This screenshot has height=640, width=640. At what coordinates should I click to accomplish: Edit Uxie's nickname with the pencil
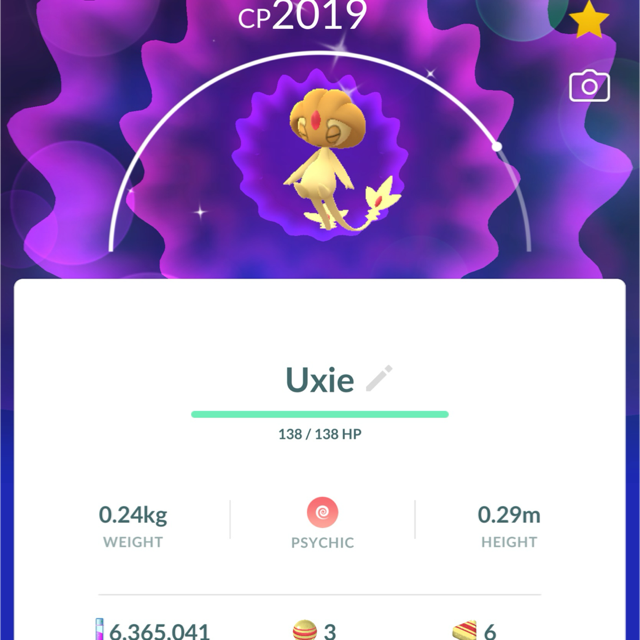[x=379, y=379]
